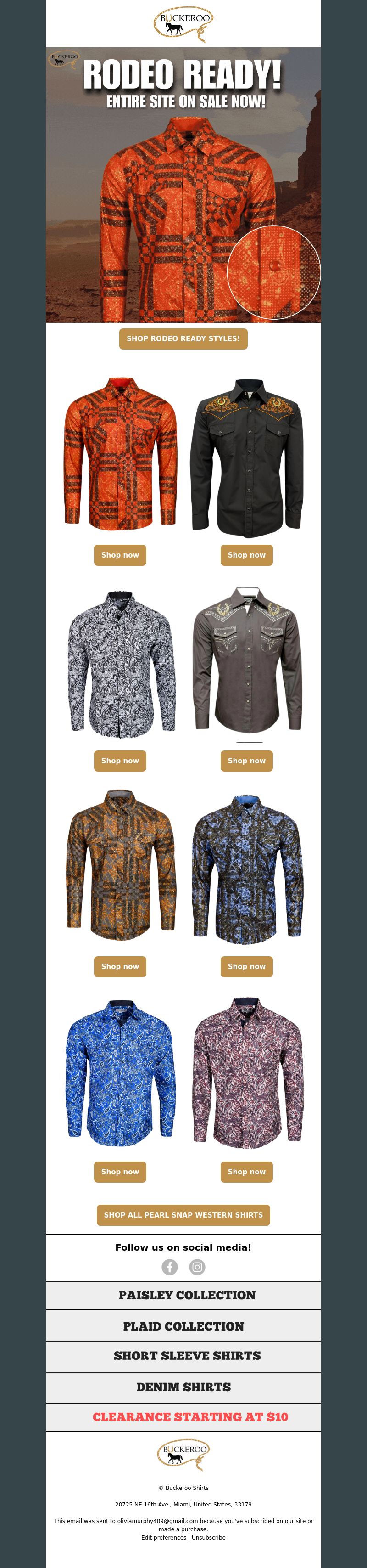Tap the Unsubscribe link
This screenshot has height=1568, width=367.
[208, 1537]
